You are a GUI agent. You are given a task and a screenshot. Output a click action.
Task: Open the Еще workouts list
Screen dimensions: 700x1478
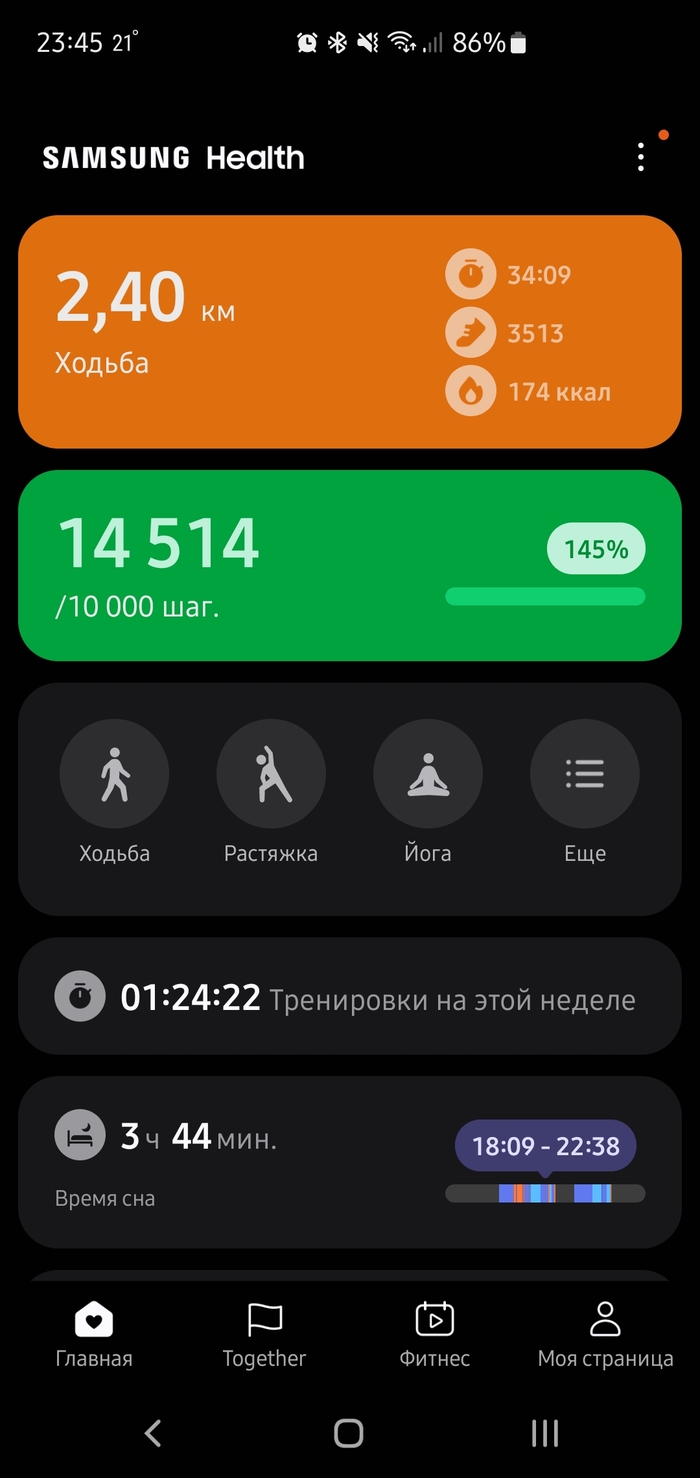coord(584,775)
